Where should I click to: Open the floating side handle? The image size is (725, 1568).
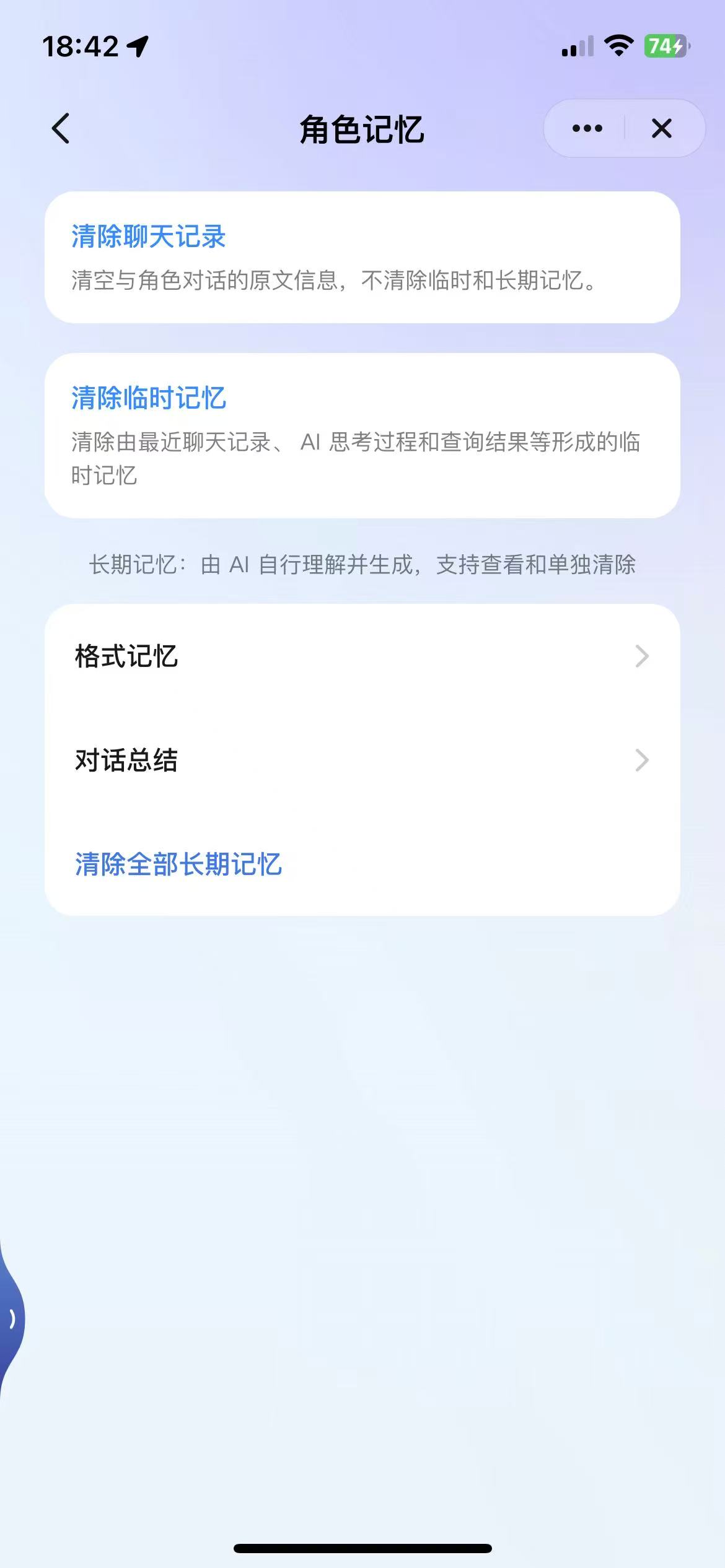point(11,1319)
